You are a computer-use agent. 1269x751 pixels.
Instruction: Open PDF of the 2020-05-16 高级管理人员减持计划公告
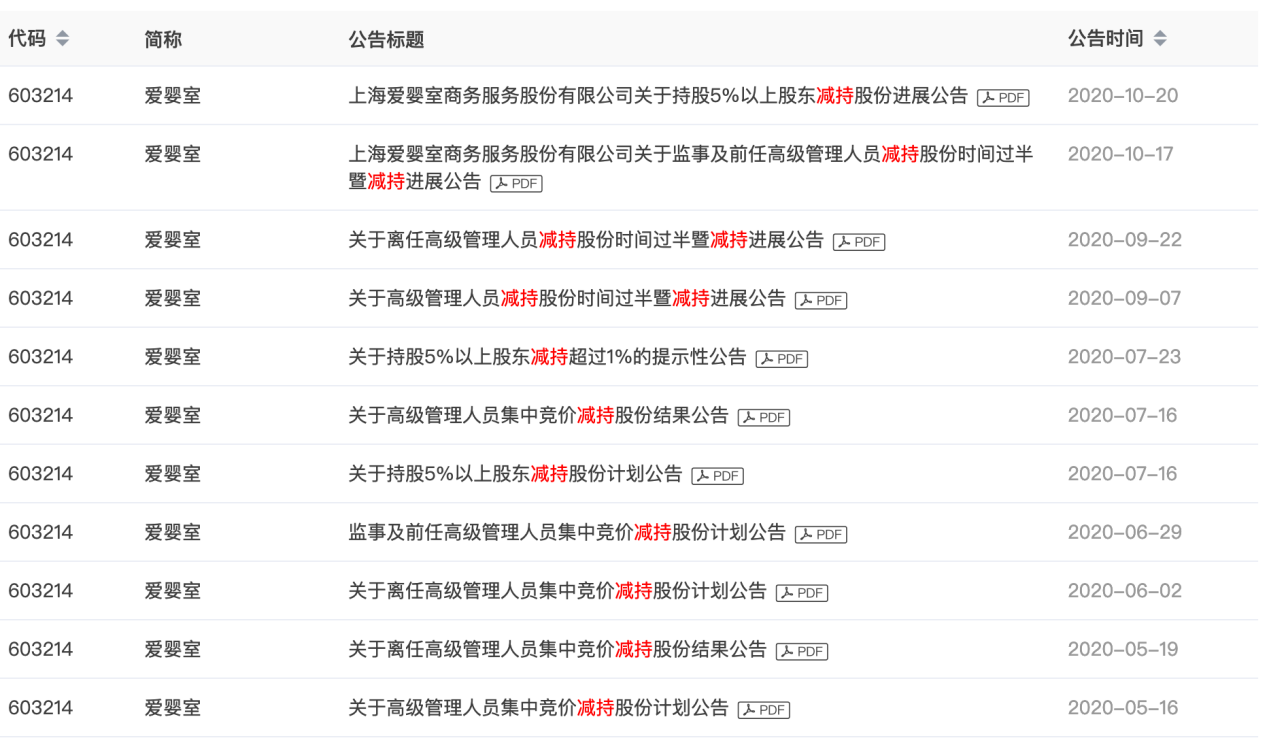point(764,709)
